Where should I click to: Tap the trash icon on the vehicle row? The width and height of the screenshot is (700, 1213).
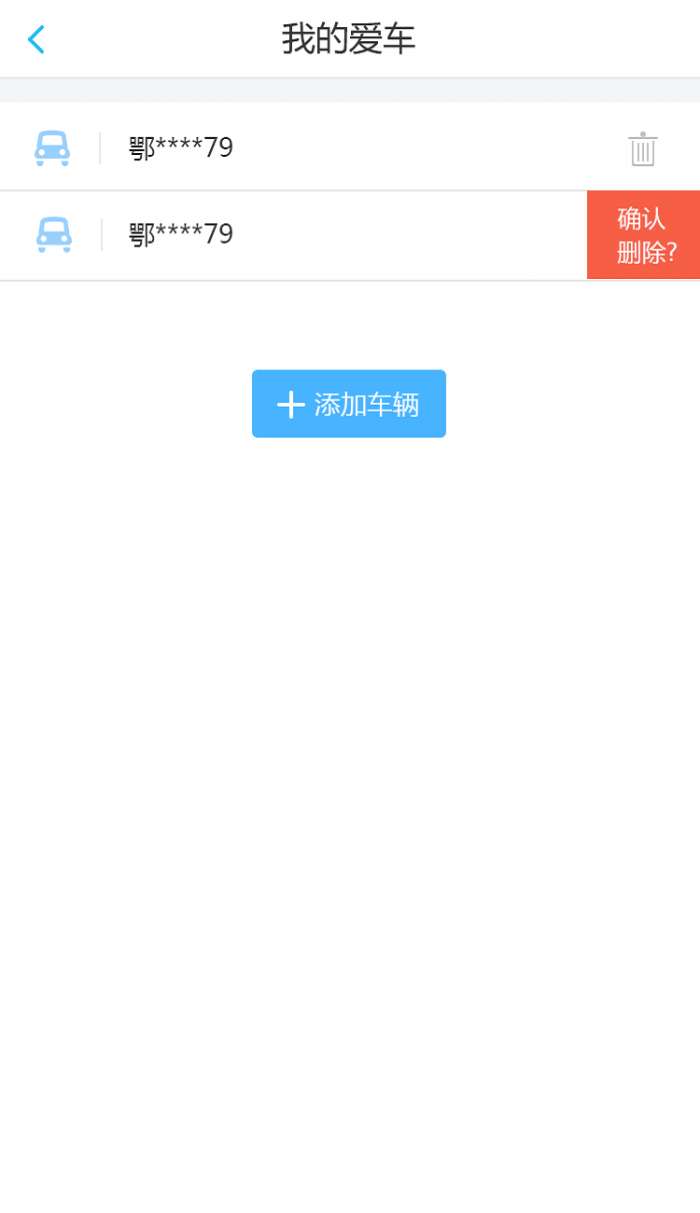(642, 149)
